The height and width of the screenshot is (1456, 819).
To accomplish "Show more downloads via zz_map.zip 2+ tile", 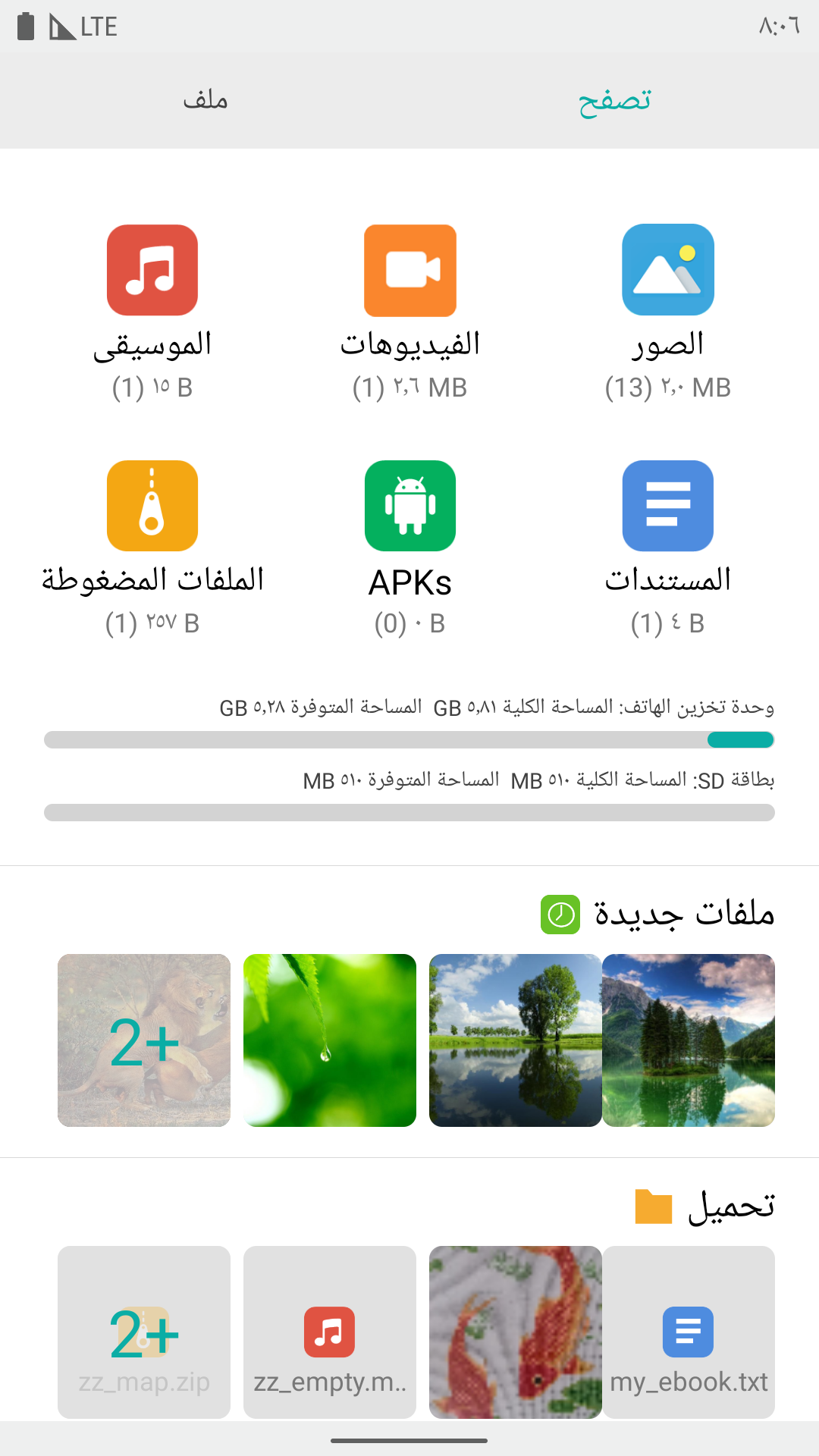I will coord(144,1332).
